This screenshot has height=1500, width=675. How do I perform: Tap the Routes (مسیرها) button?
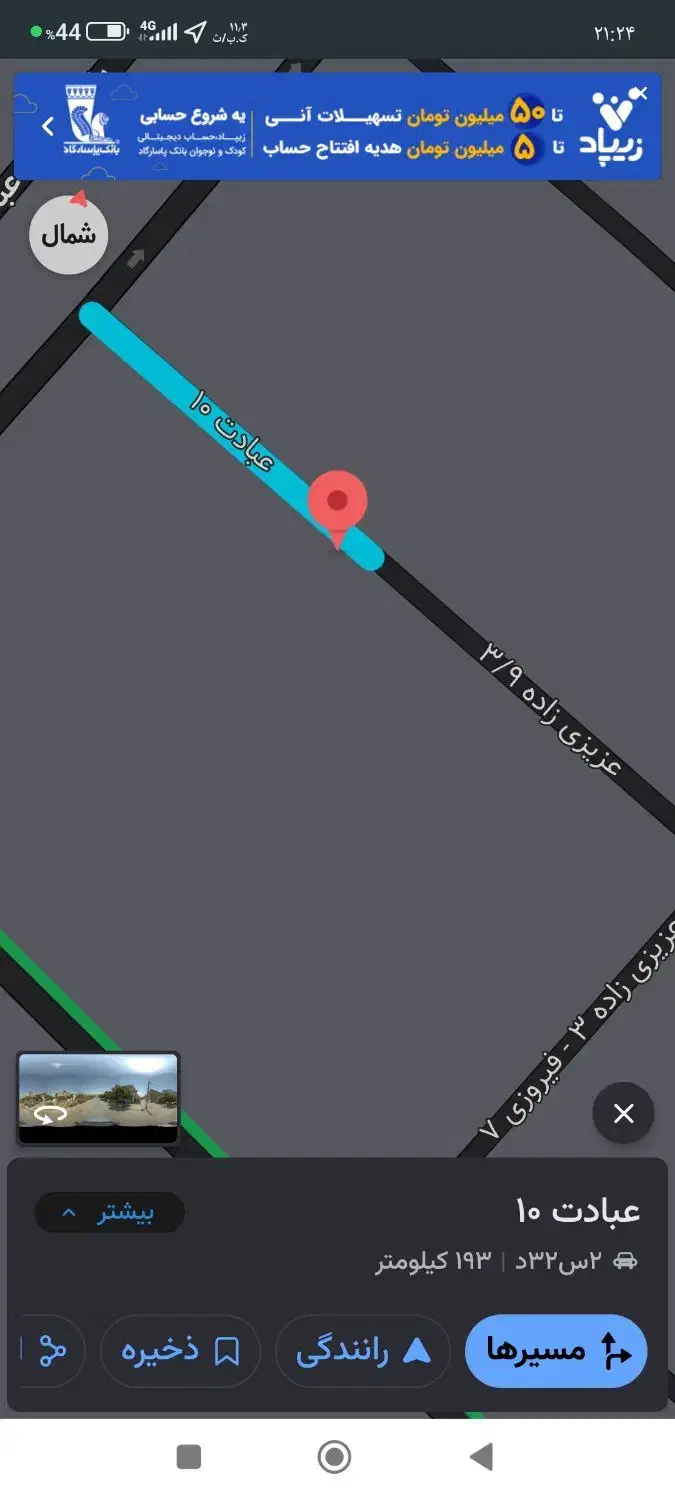click(x=556, y=1351)
